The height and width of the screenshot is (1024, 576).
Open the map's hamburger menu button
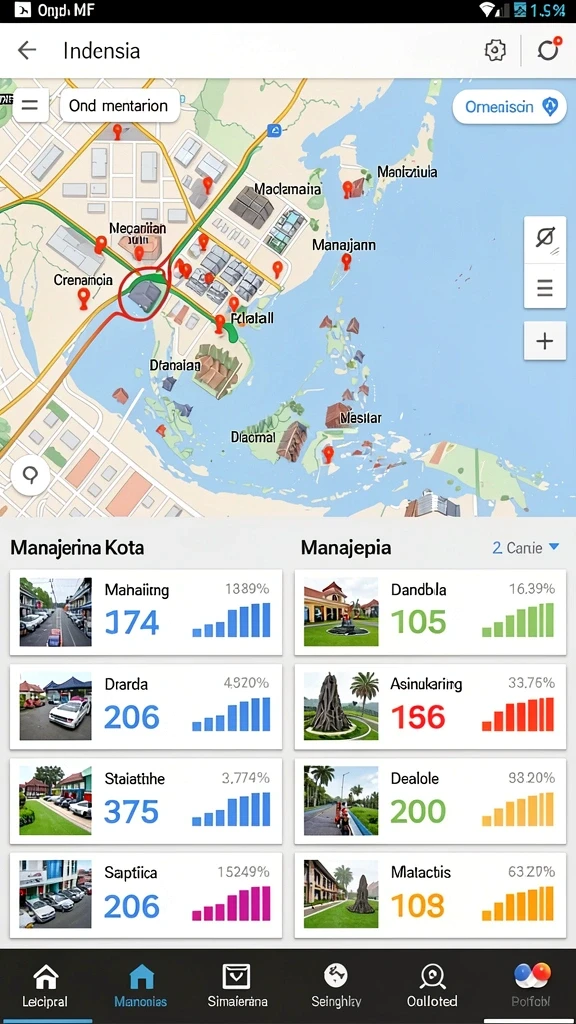tap(30, 105)
